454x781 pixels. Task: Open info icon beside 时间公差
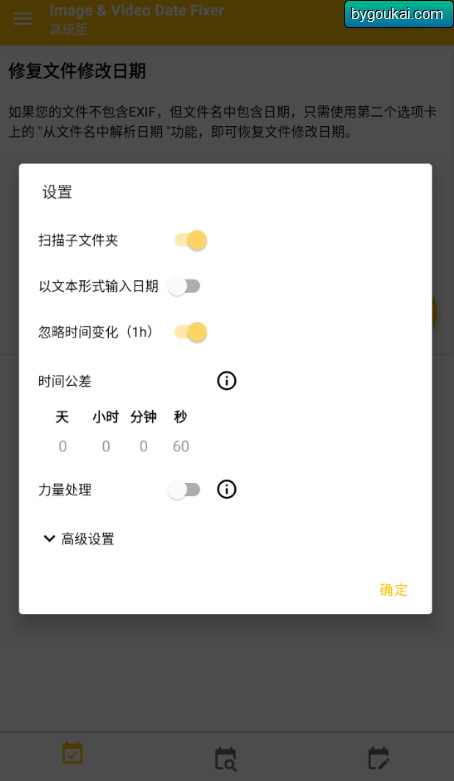coord(227,381)
